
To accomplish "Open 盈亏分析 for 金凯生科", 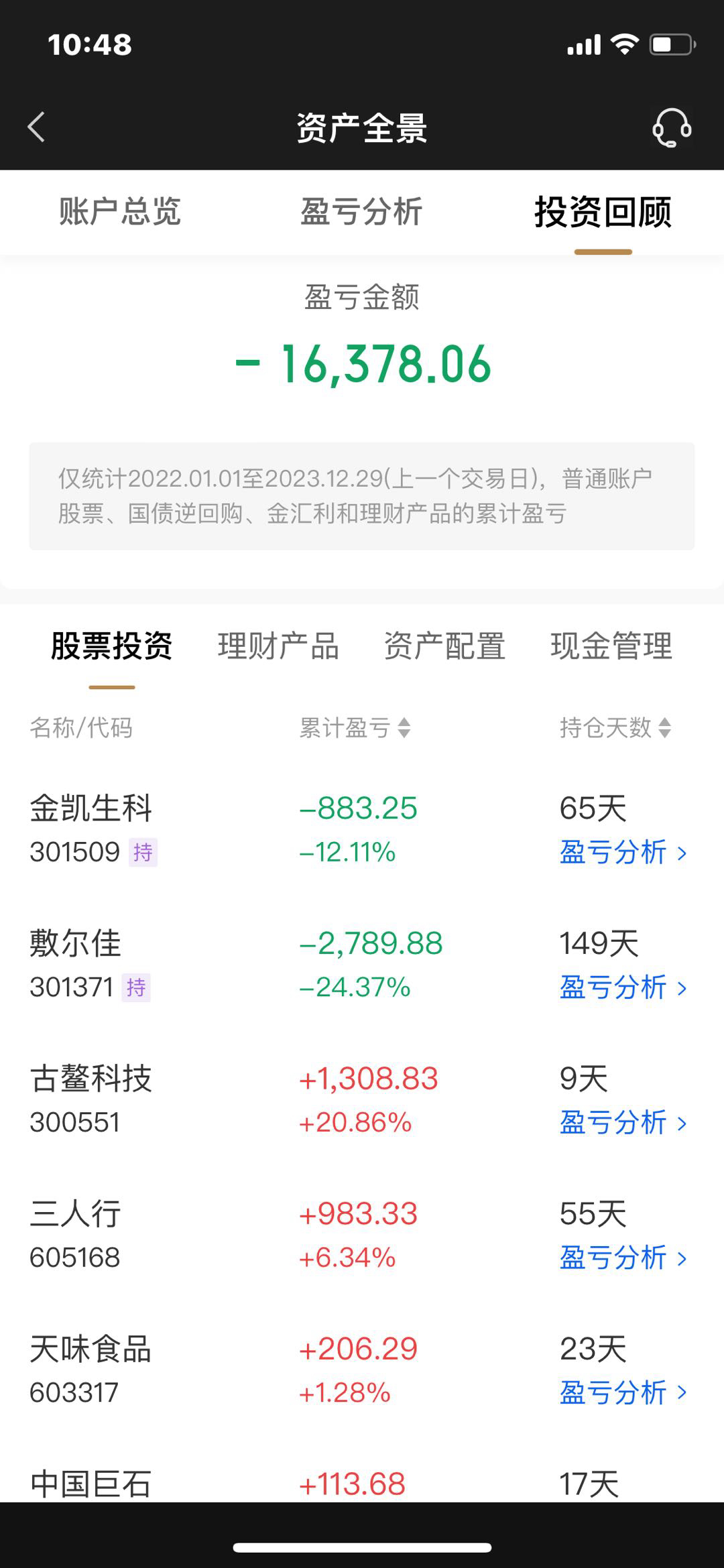I will 623,853.
